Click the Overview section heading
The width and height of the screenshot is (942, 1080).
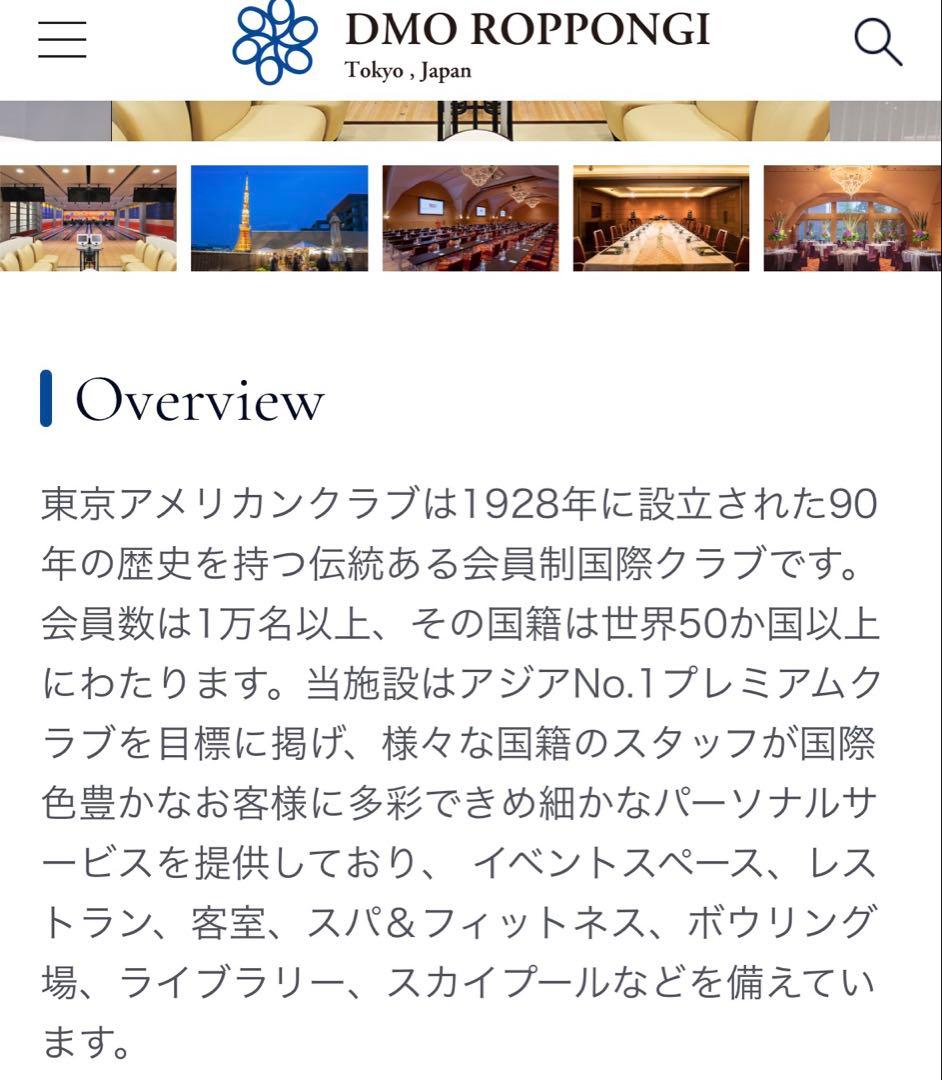point(198,401)
